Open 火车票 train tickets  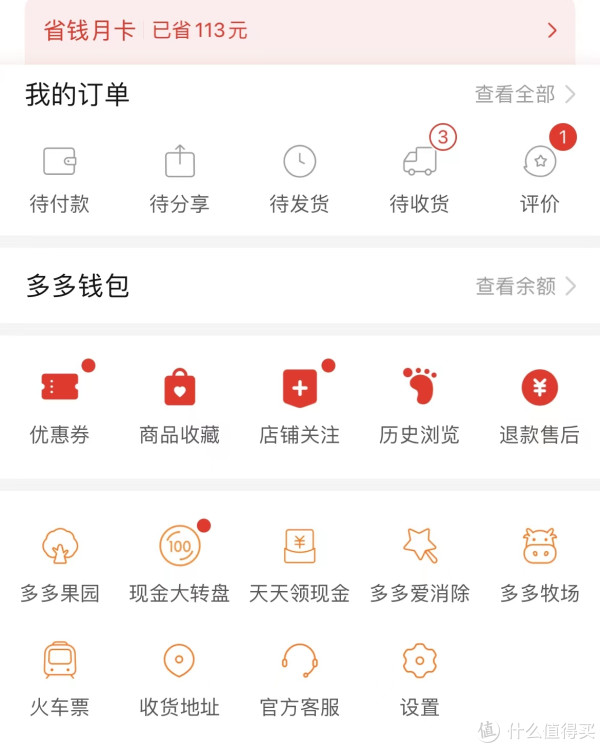pyautogui.click(x=60, y=678)
